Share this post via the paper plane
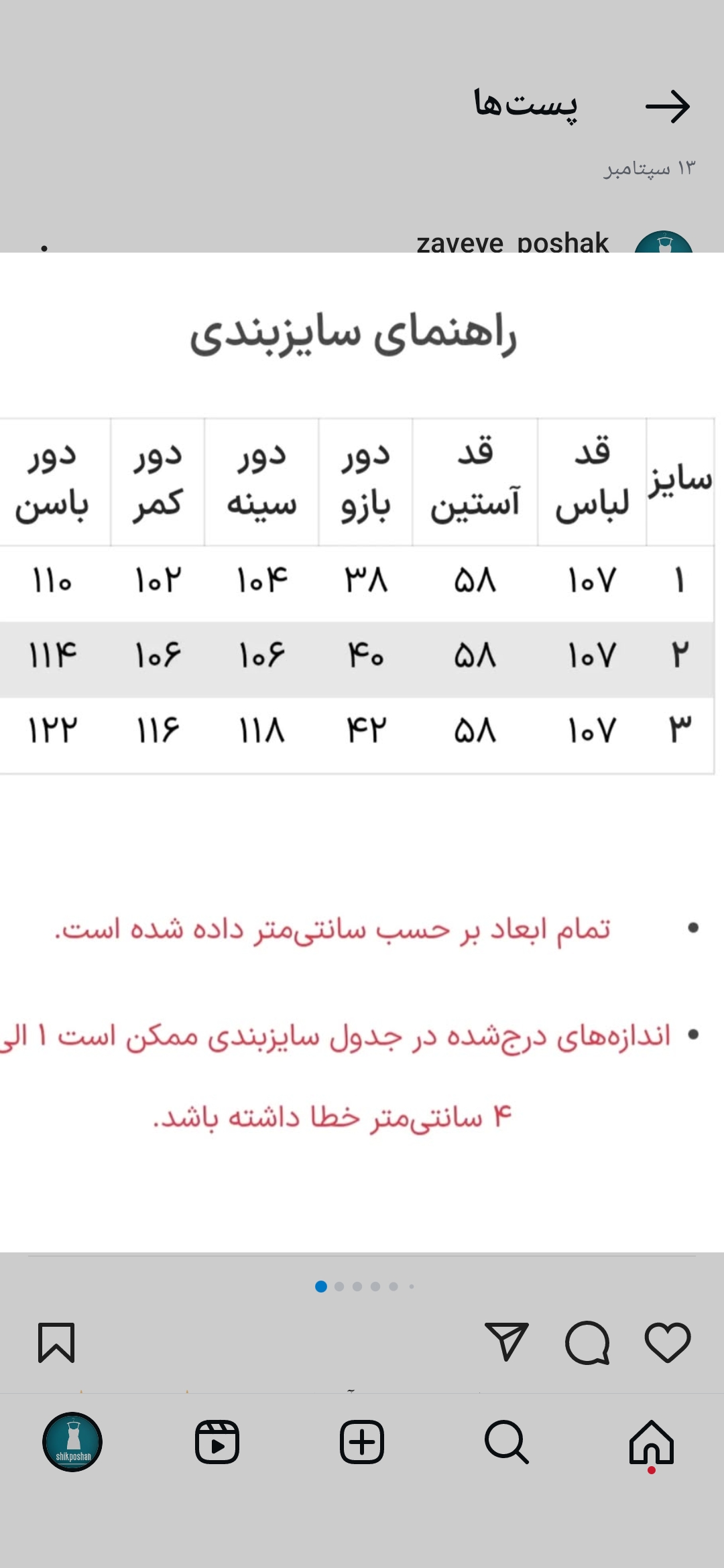724x1568 pixels. tap(506, 1342)
